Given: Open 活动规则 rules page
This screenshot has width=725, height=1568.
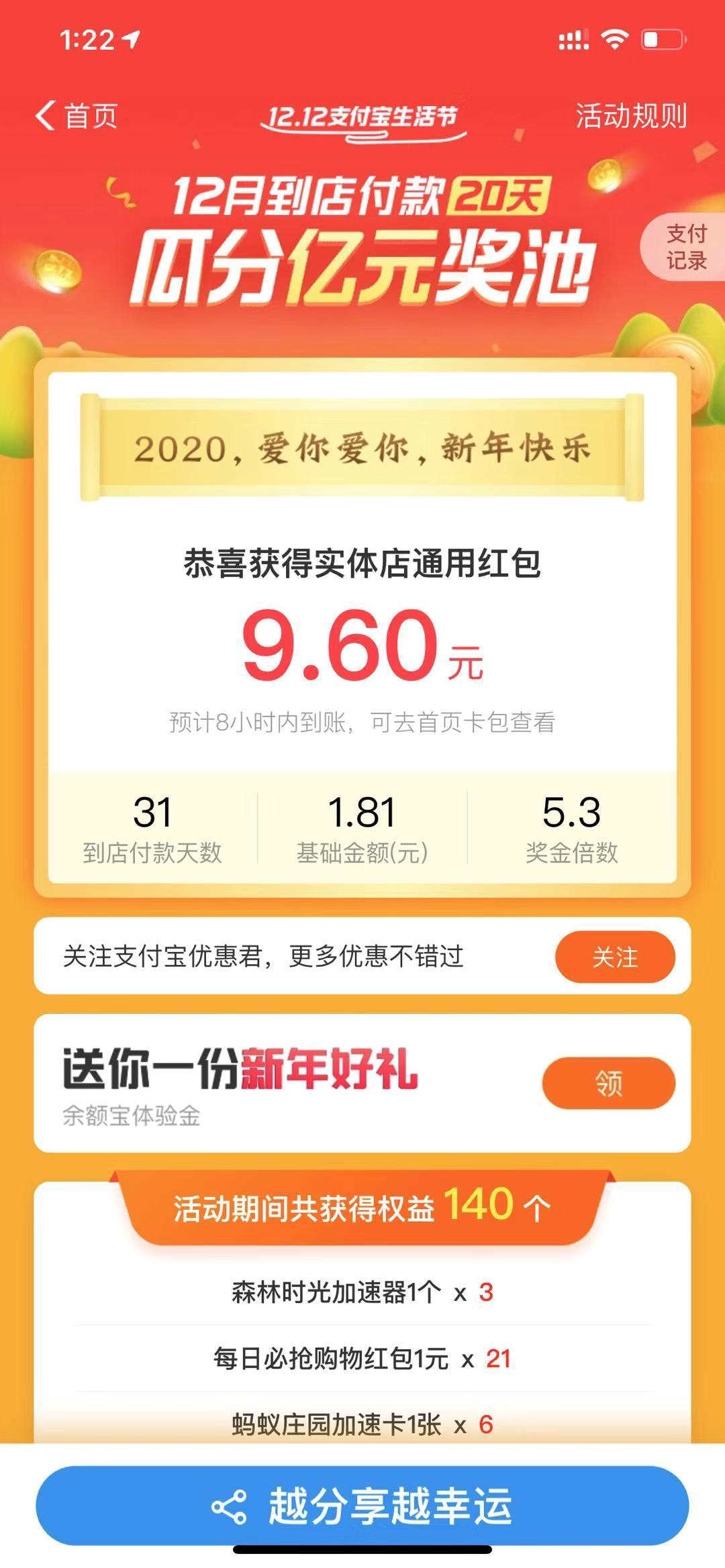Looking at the screenshot, I should point(631,116).
